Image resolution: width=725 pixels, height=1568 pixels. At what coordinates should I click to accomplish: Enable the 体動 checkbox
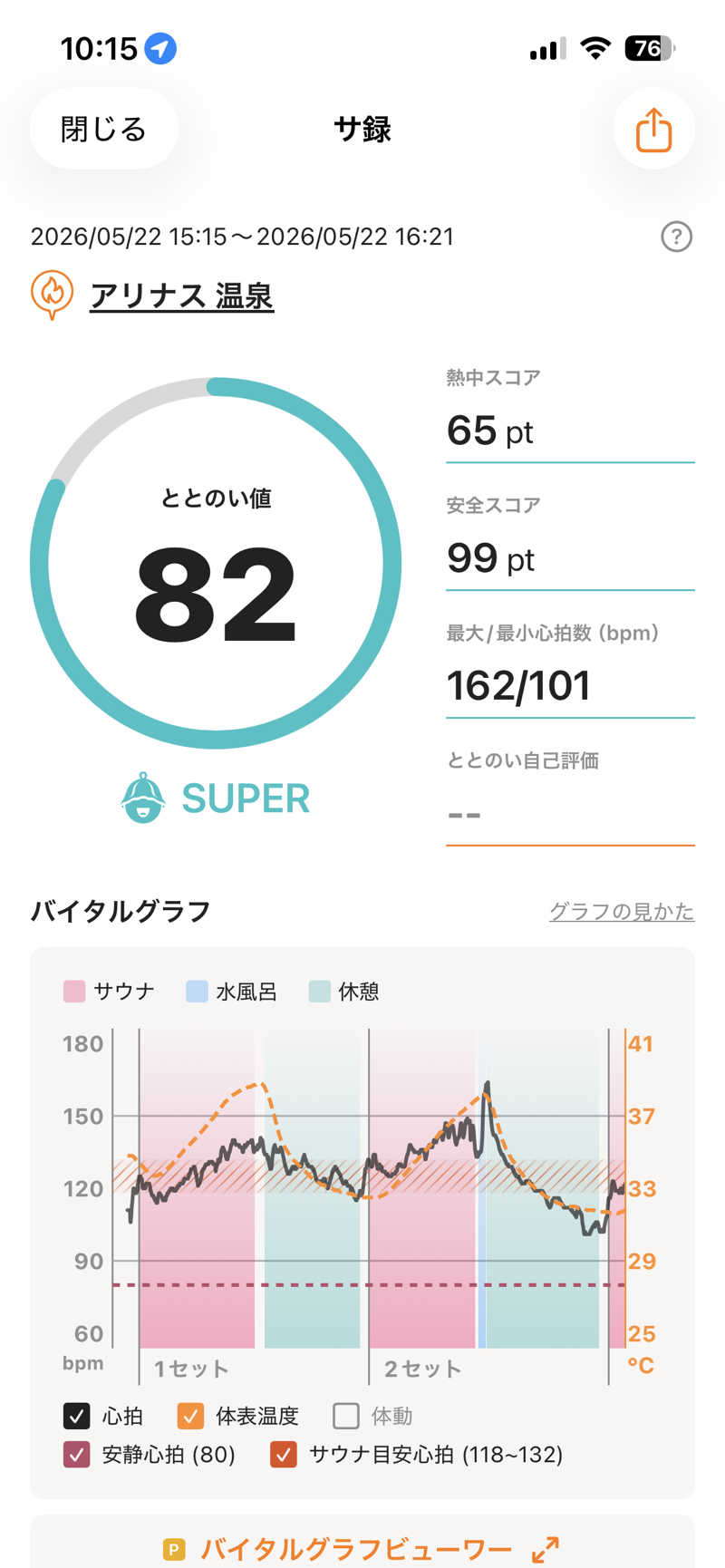(346, 1416)
